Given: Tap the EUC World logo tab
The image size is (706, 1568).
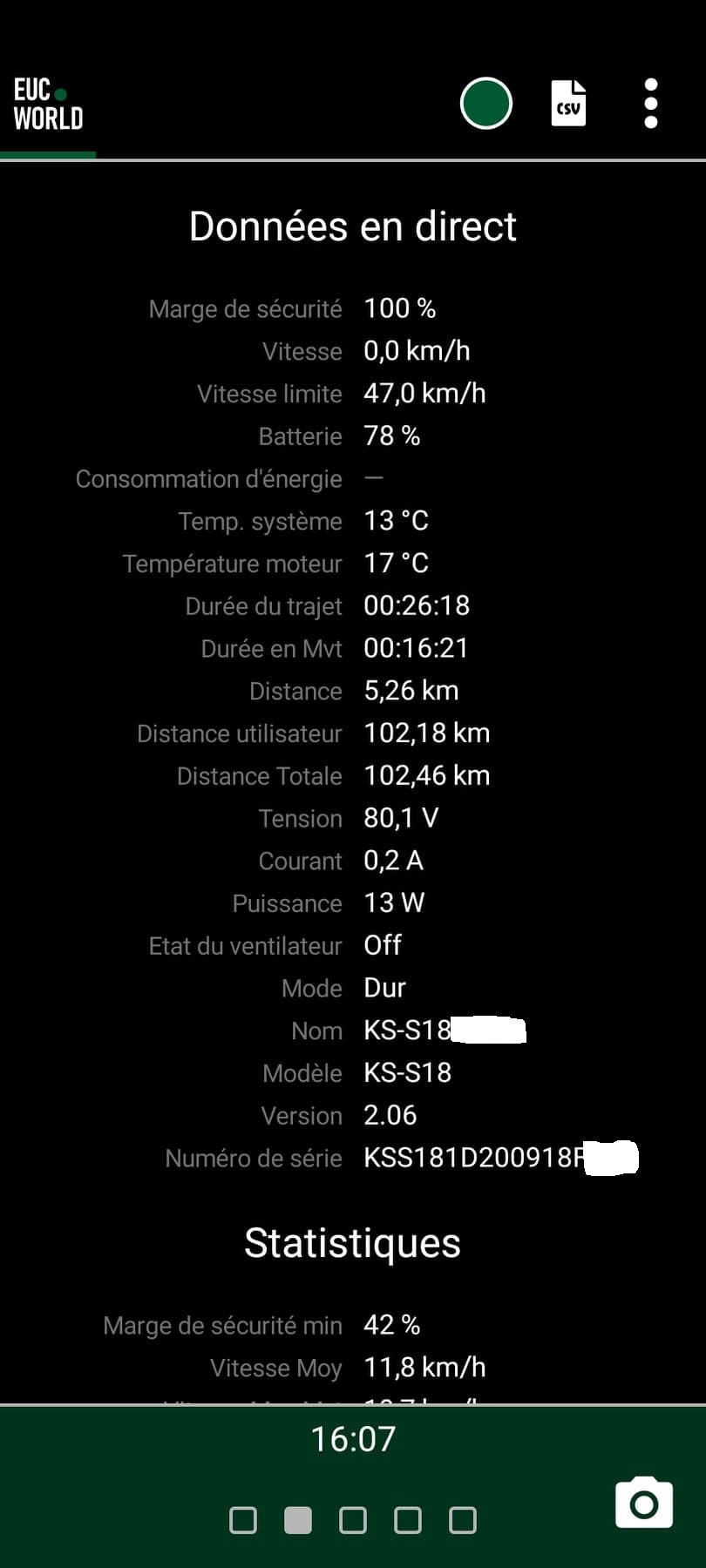Looking at the screenshot, I should tap(48, 105).
